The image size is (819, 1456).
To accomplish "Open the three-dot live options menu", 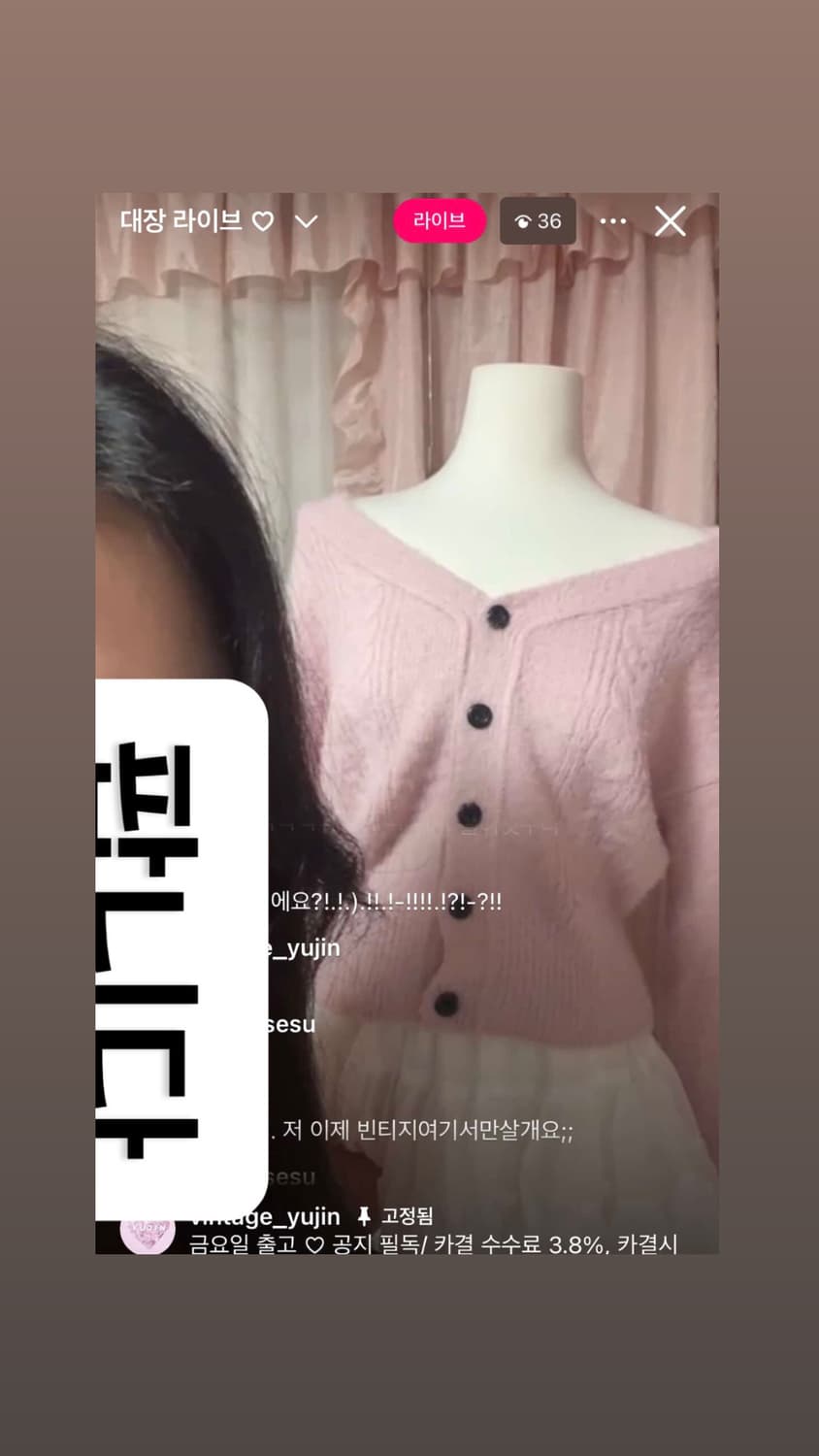I will pos(612,221).
